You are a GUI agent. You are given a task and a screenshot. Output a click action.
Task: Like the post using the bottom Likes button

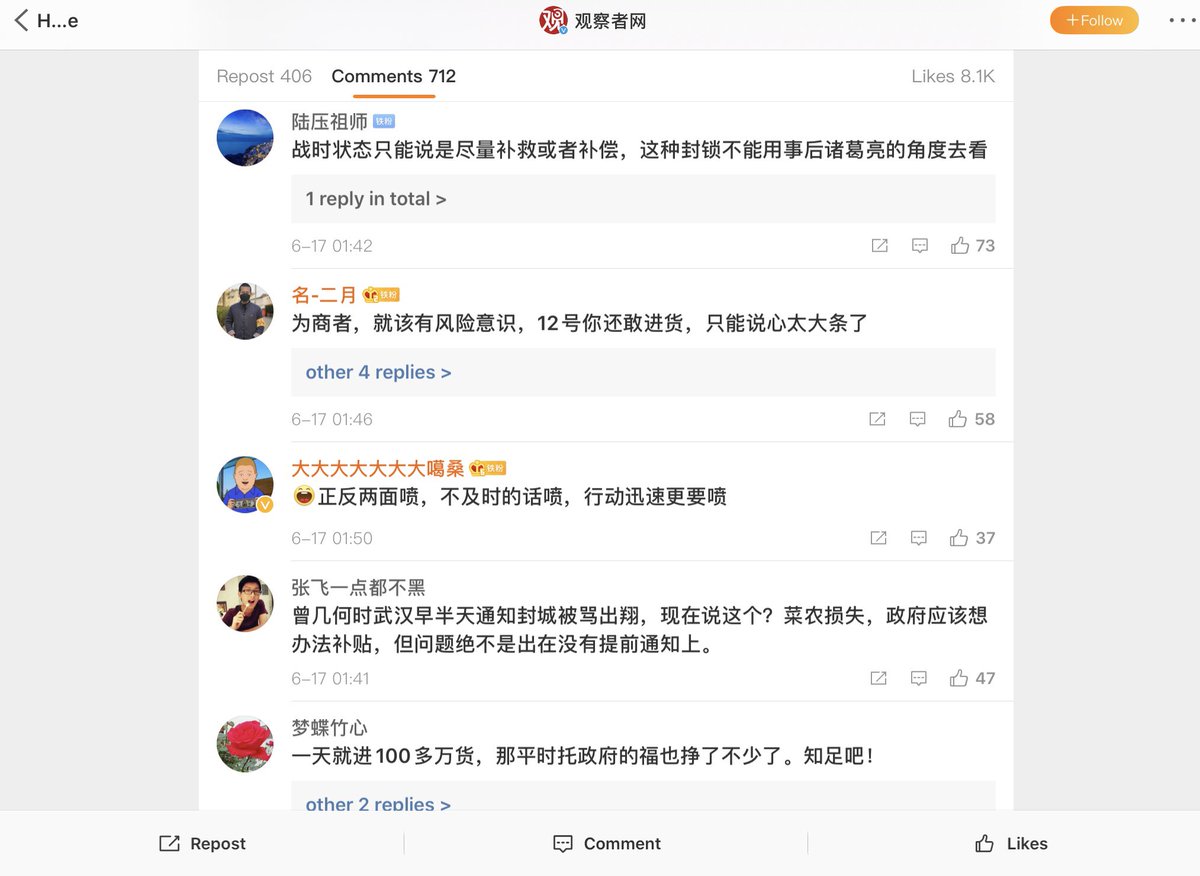[x=1011, y=844]
